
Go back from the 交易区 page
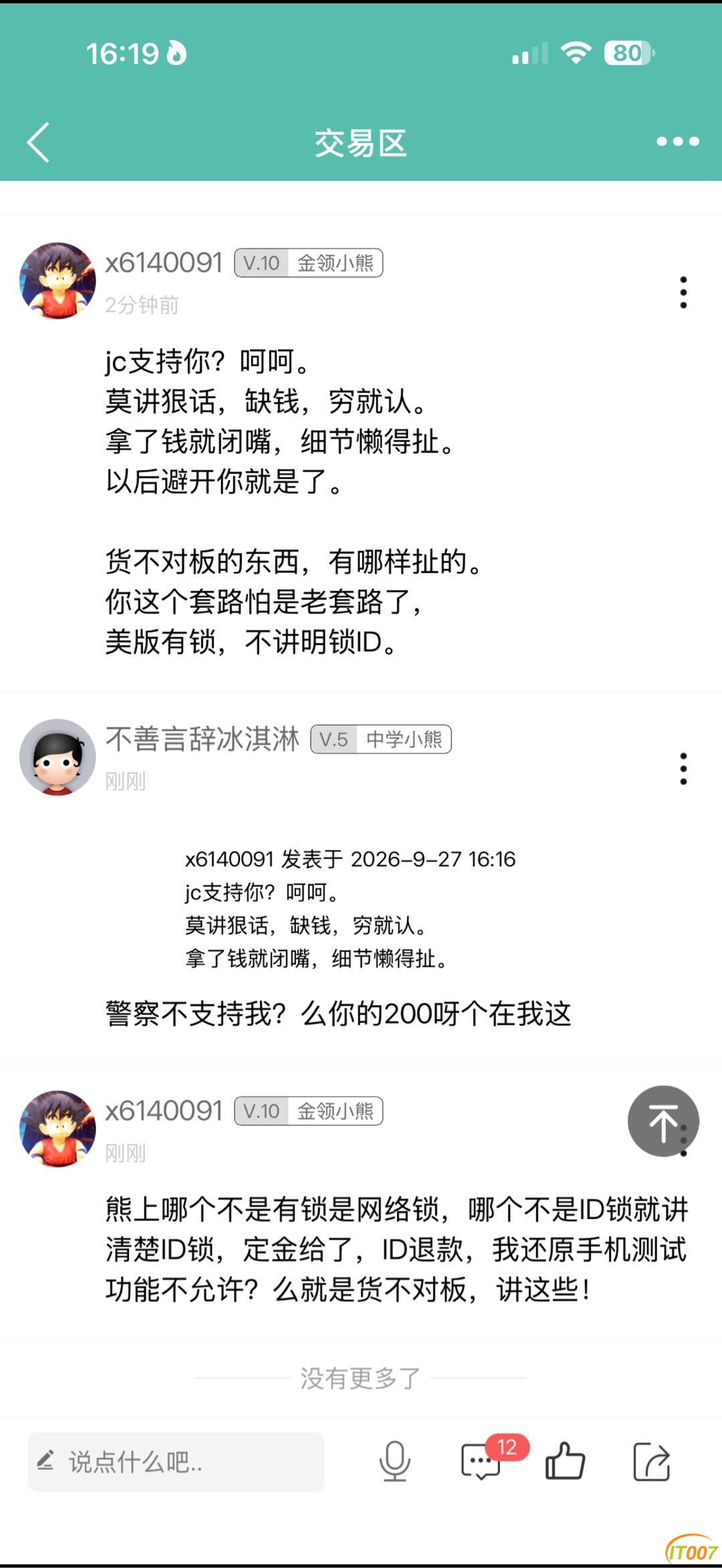(x=38, y=142)
